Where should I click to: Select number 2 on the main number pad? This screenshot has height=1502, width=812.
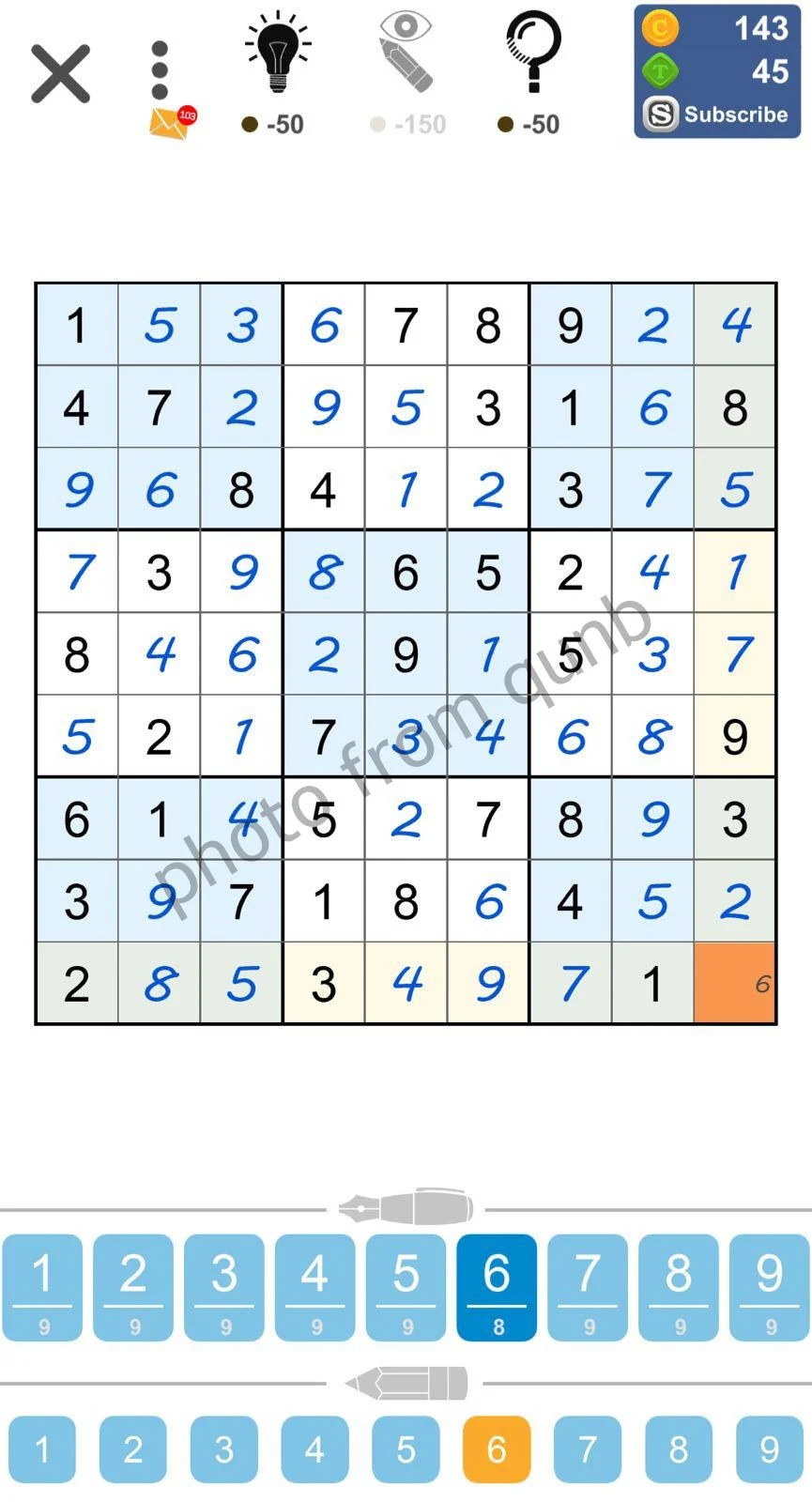pyautogui.click(x=132, y=1286)
